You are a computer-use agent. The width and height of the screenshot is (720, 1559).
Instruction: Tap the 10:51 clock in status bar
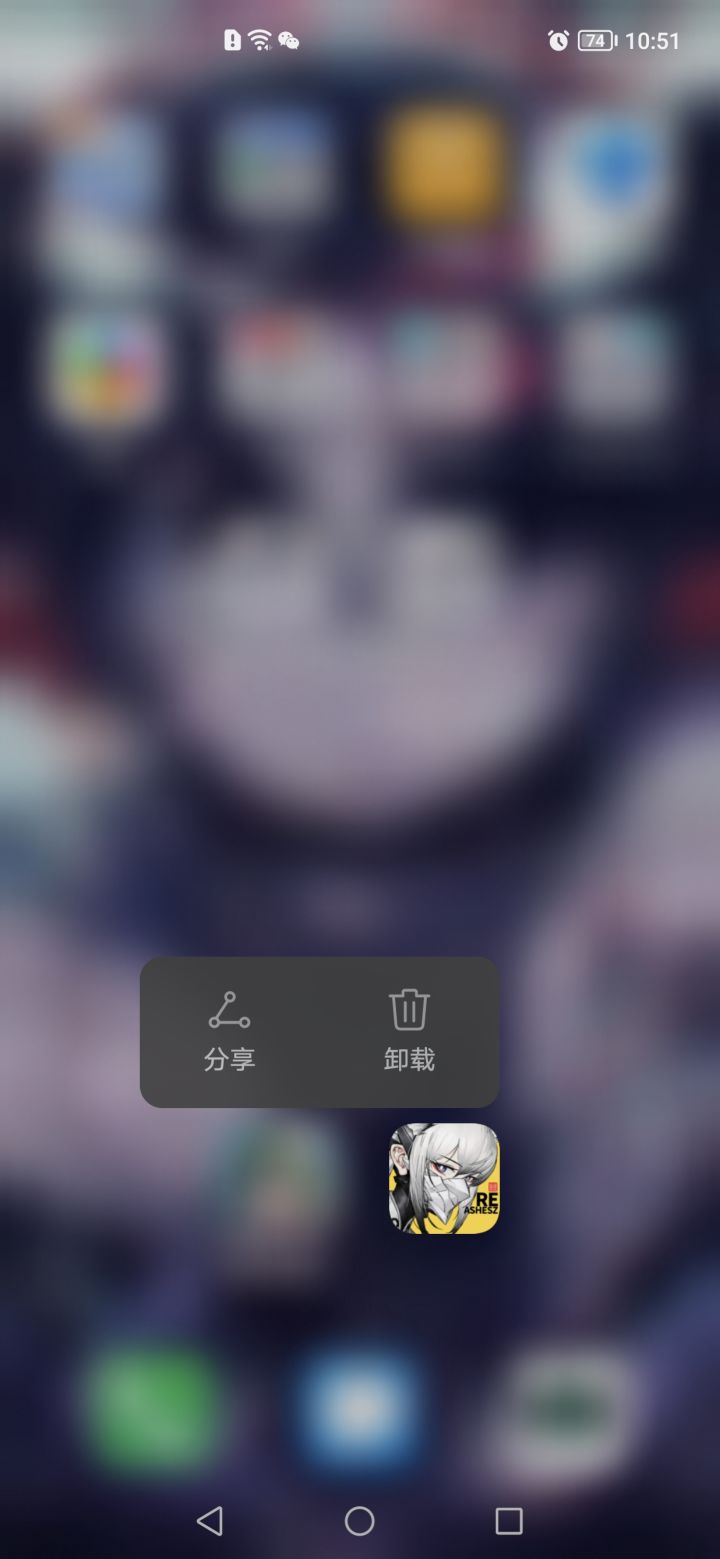tap(651, 41)
